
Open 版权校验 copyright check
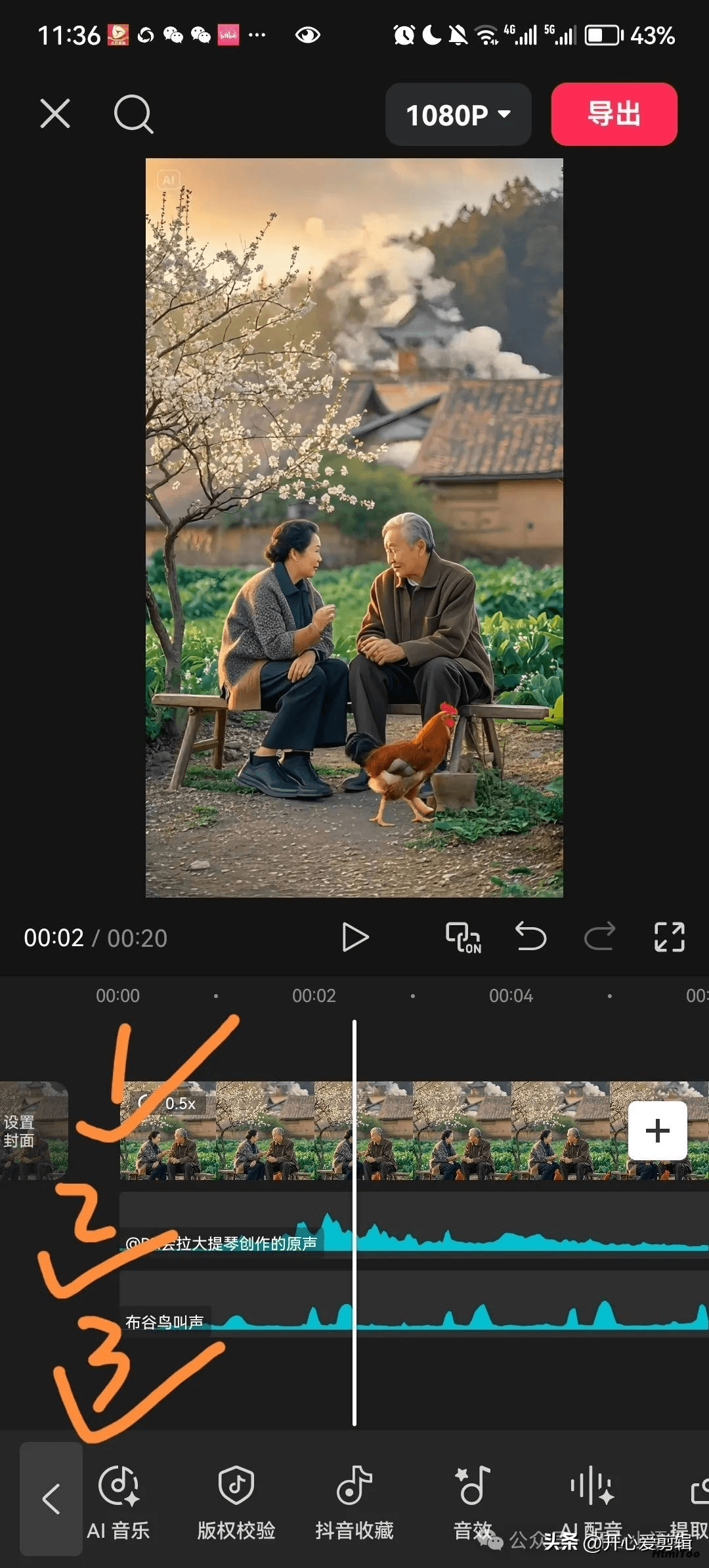click(x=236, y=1503)
